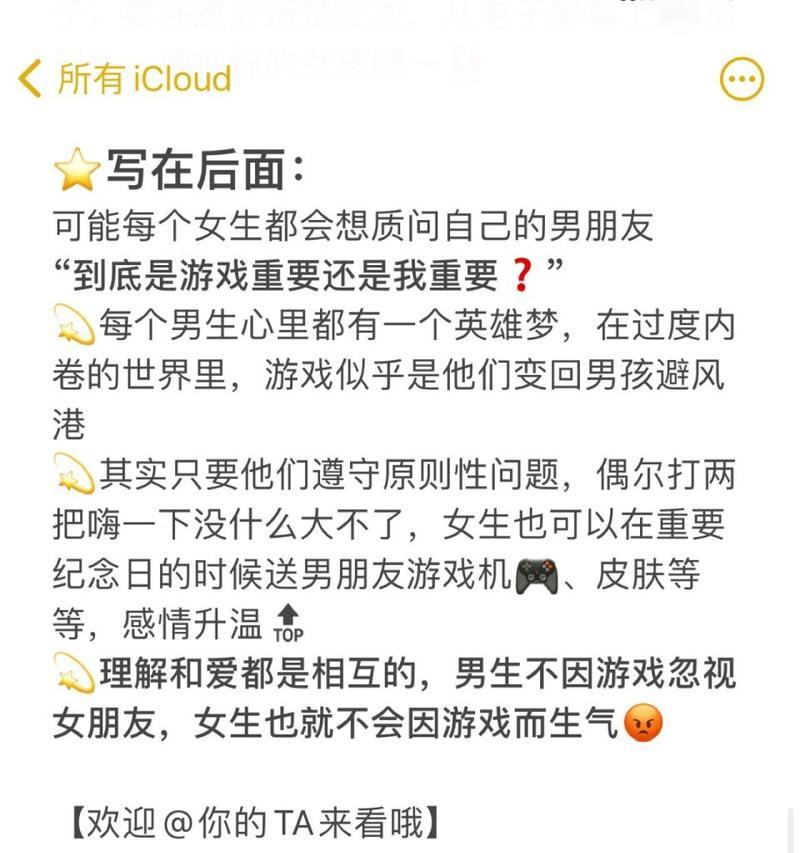Go back to 所有 iCloud folder
Screen dimensions: 800x853
coord(124,79)
